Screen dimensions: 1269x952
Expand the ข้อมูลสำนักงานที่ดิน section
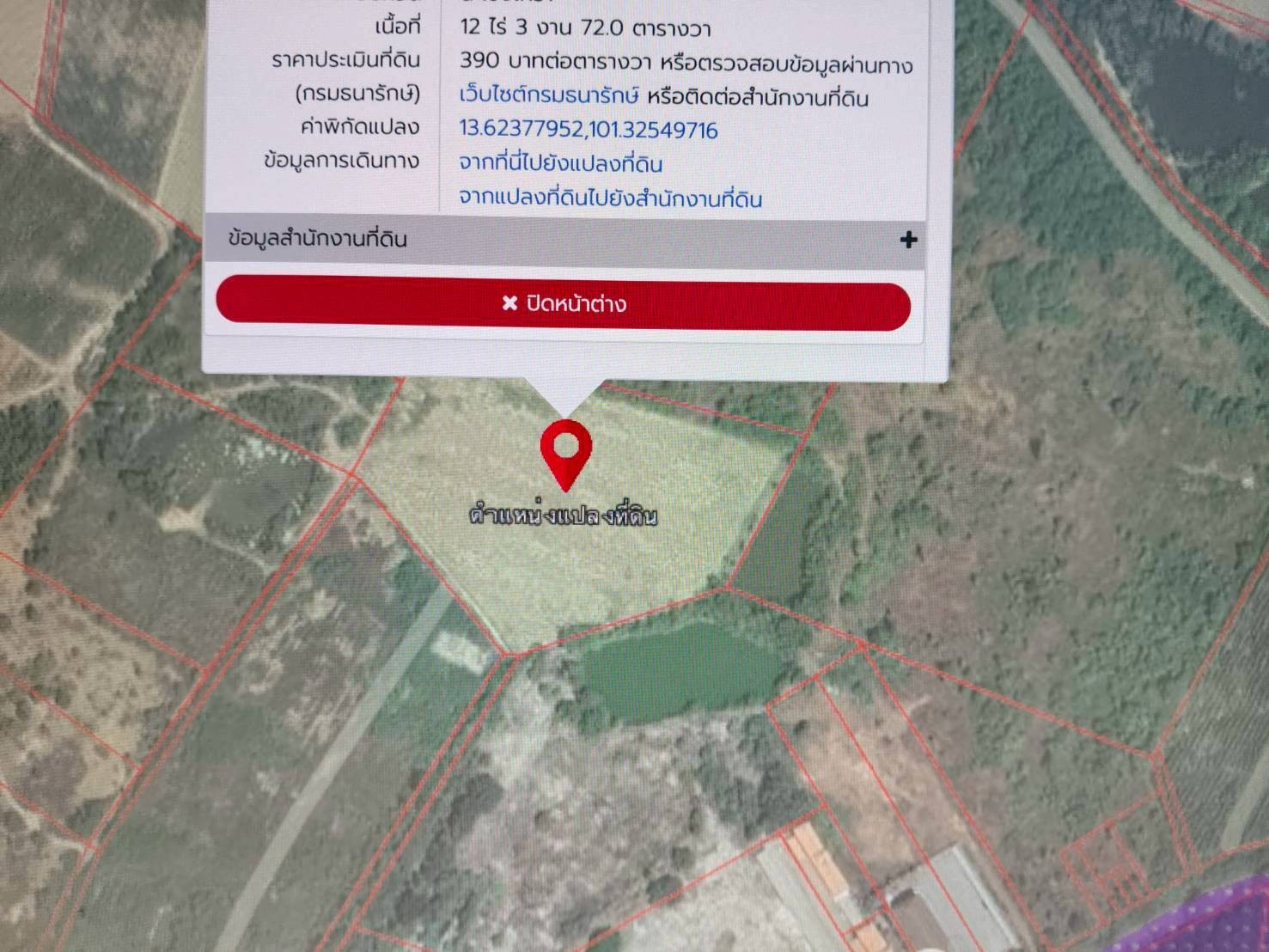(908, 240)
